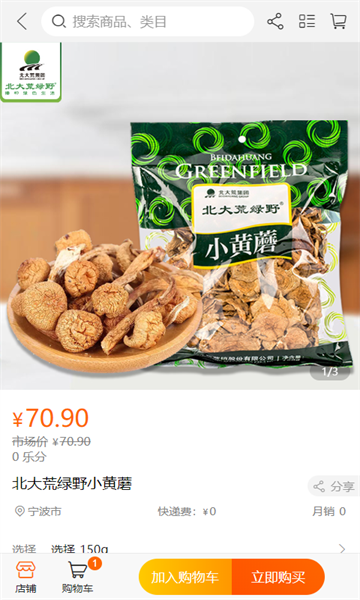360x600 pixels.
Task: Add the product via 加入购物车
Action: coord(185,577)
